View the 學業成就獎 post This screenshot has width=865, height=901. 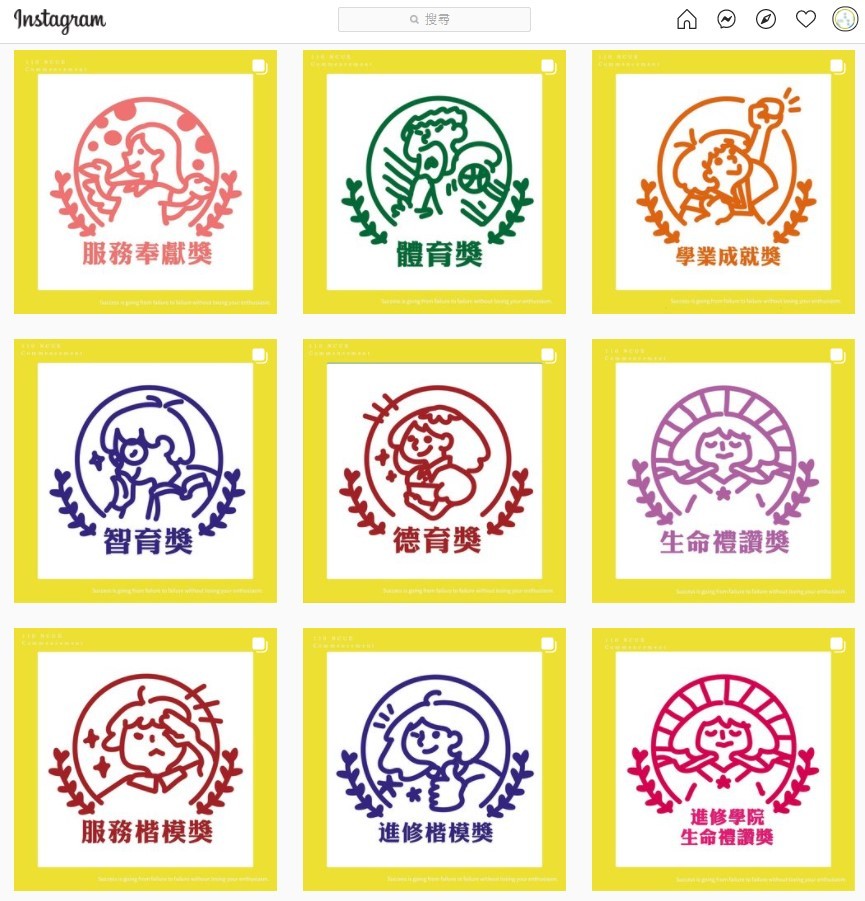coord(723,182)
